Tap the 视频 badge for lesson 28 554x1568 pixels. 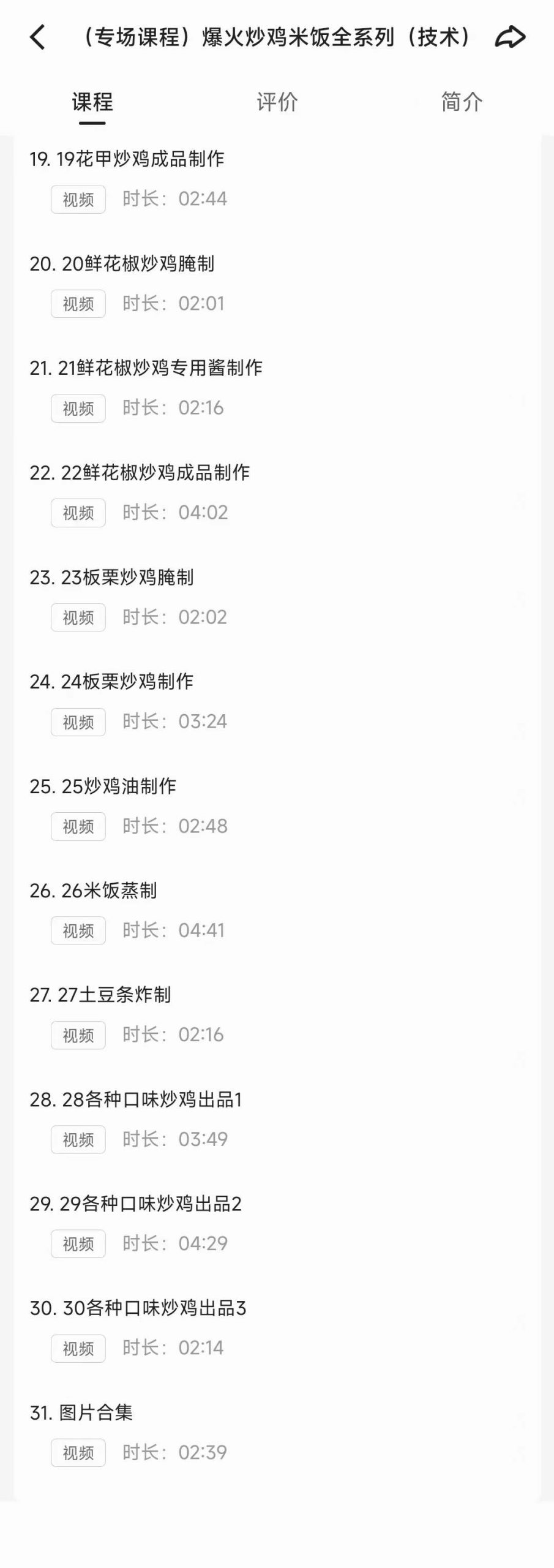(x=78, y=1139)
